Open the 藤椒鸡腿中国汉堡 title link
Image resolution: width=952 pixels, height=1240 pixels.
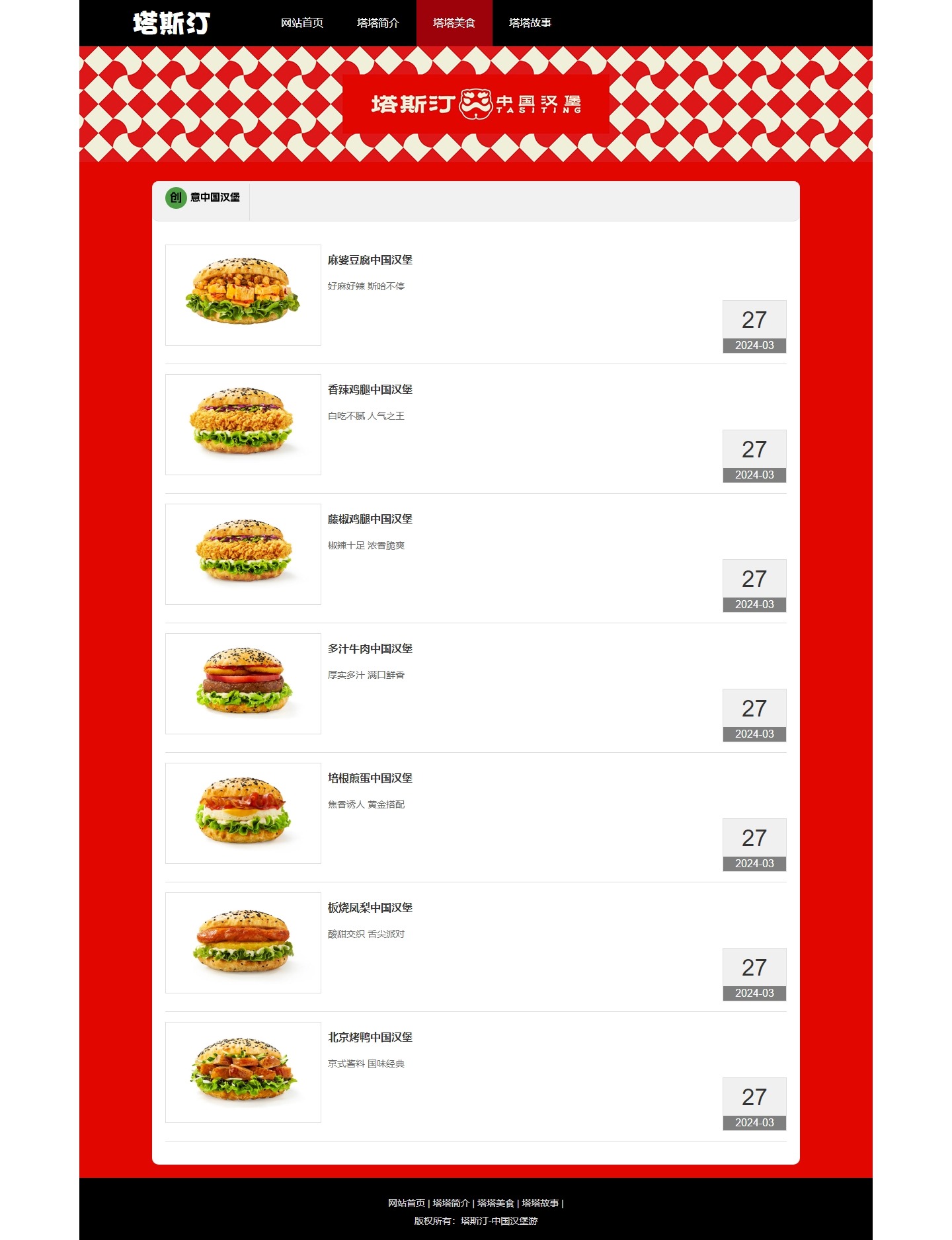370,520
